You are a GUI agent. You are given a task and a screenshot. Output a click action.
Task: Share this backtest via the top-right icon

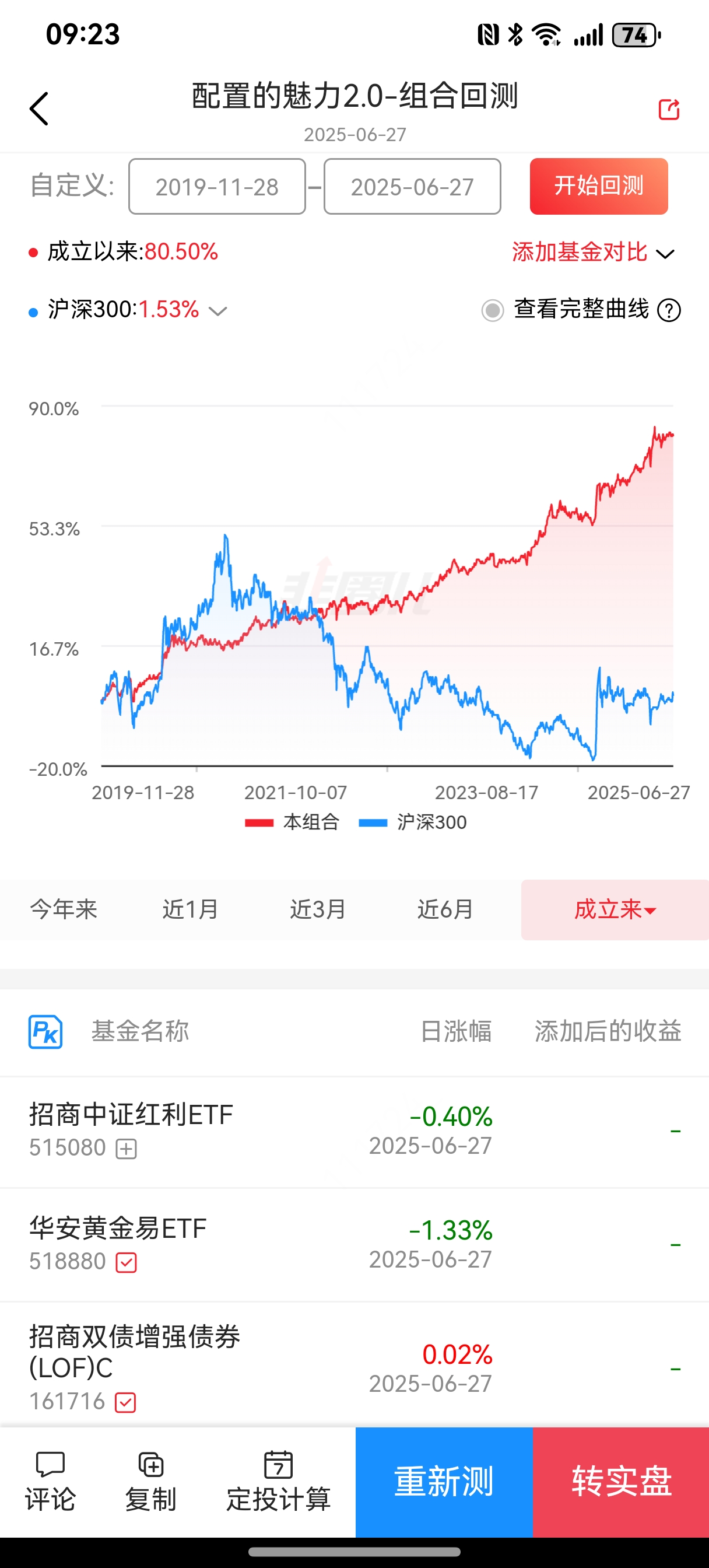(x=669, y=110)
